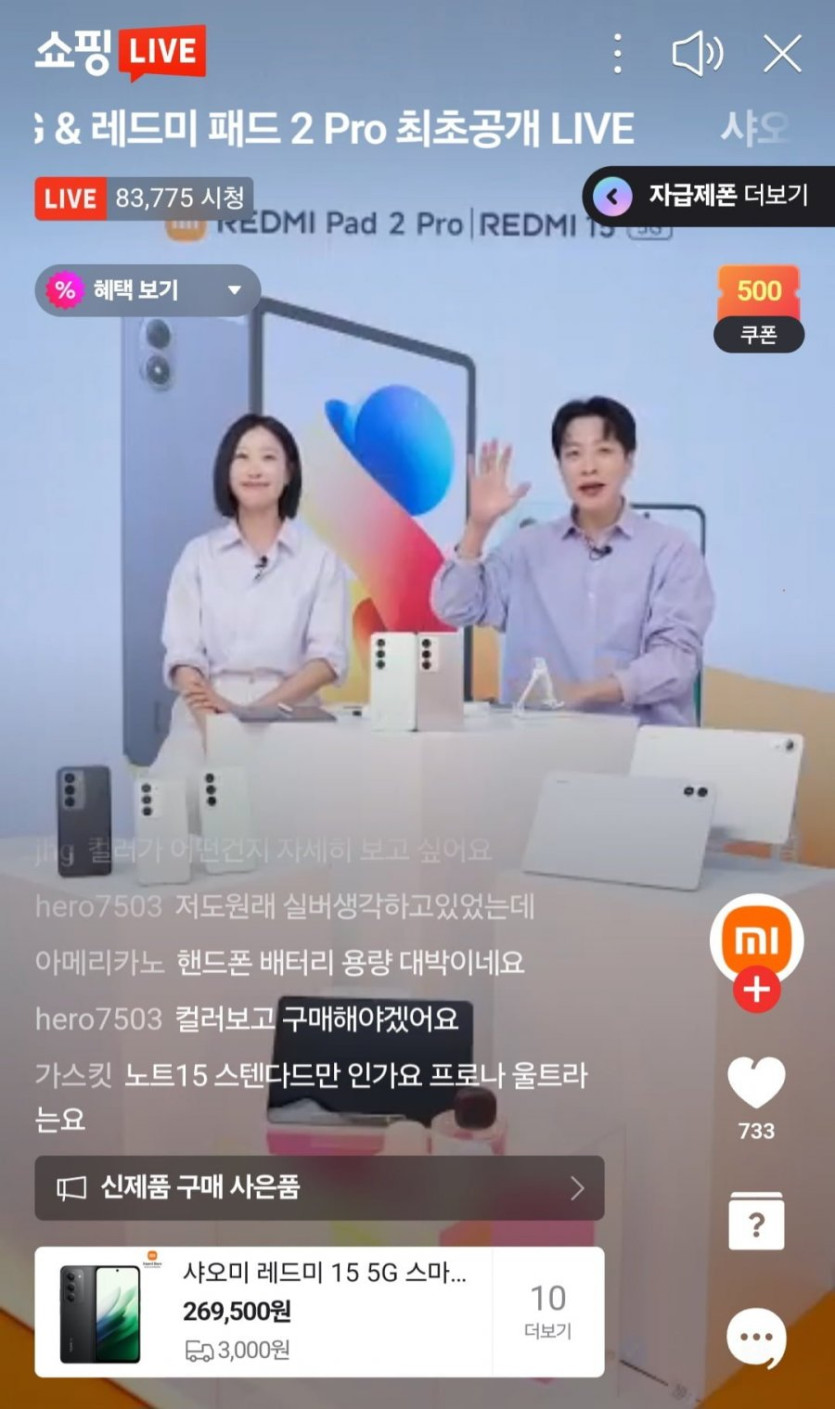
Task: Open 자급제폰 더보기 shortcut
Action: pos(709,196)
